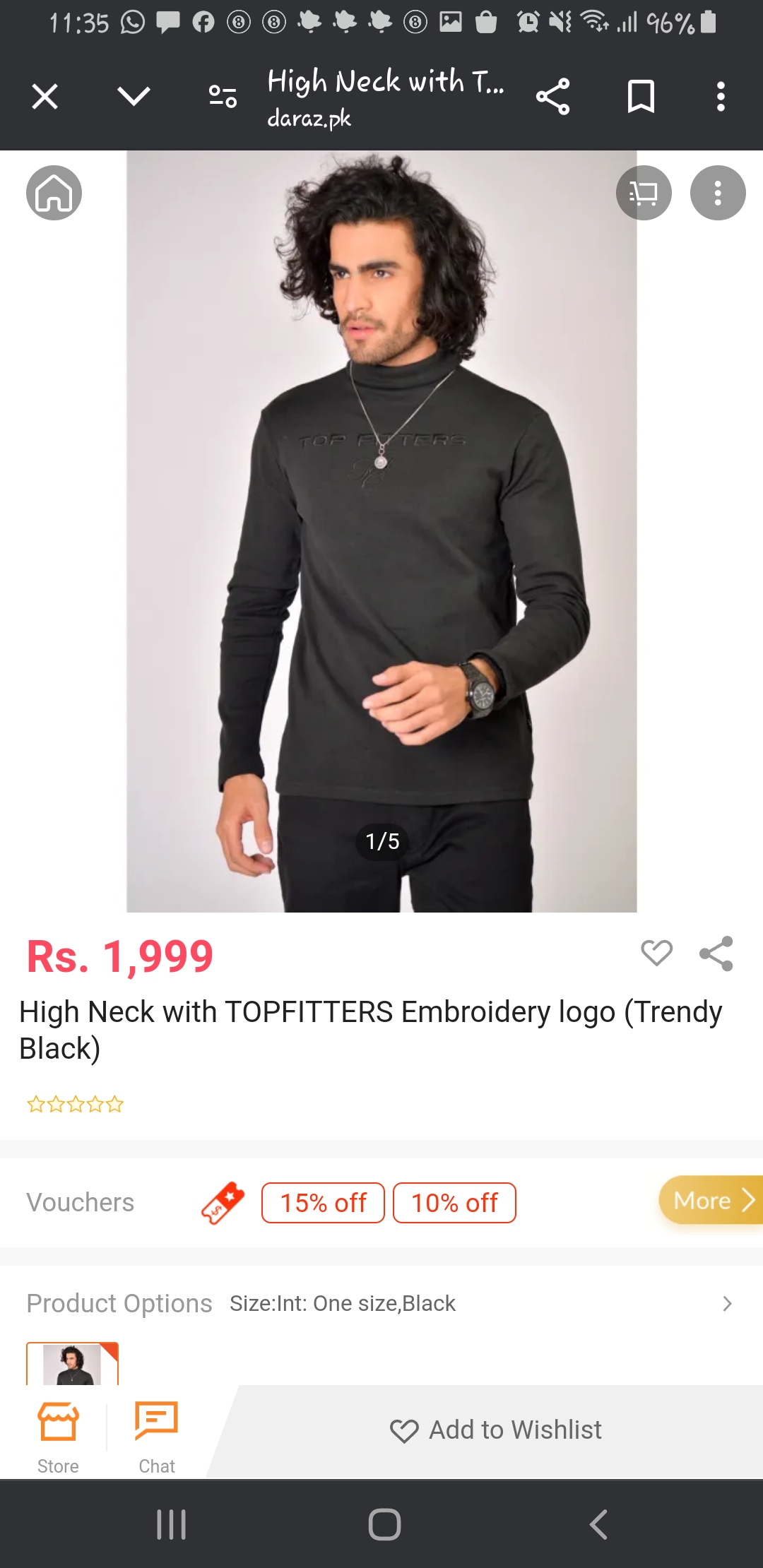View more vouchers
The width and height of the screenshot is (763, 1568).
(711, 1200)
